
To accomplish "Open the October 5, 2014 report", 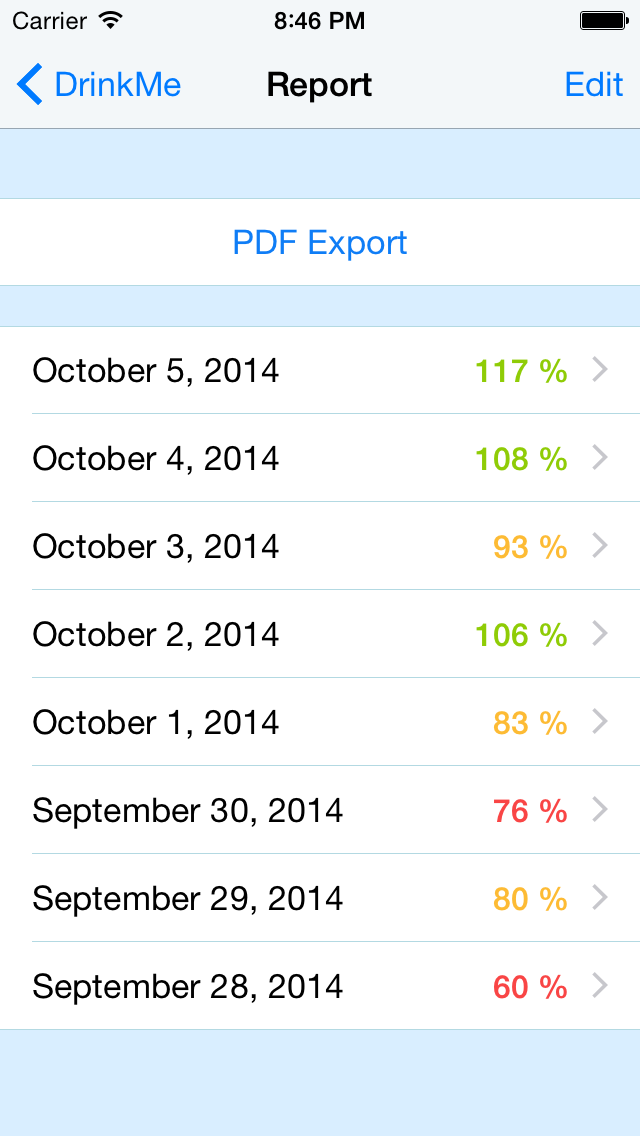I will coord(320,370).
